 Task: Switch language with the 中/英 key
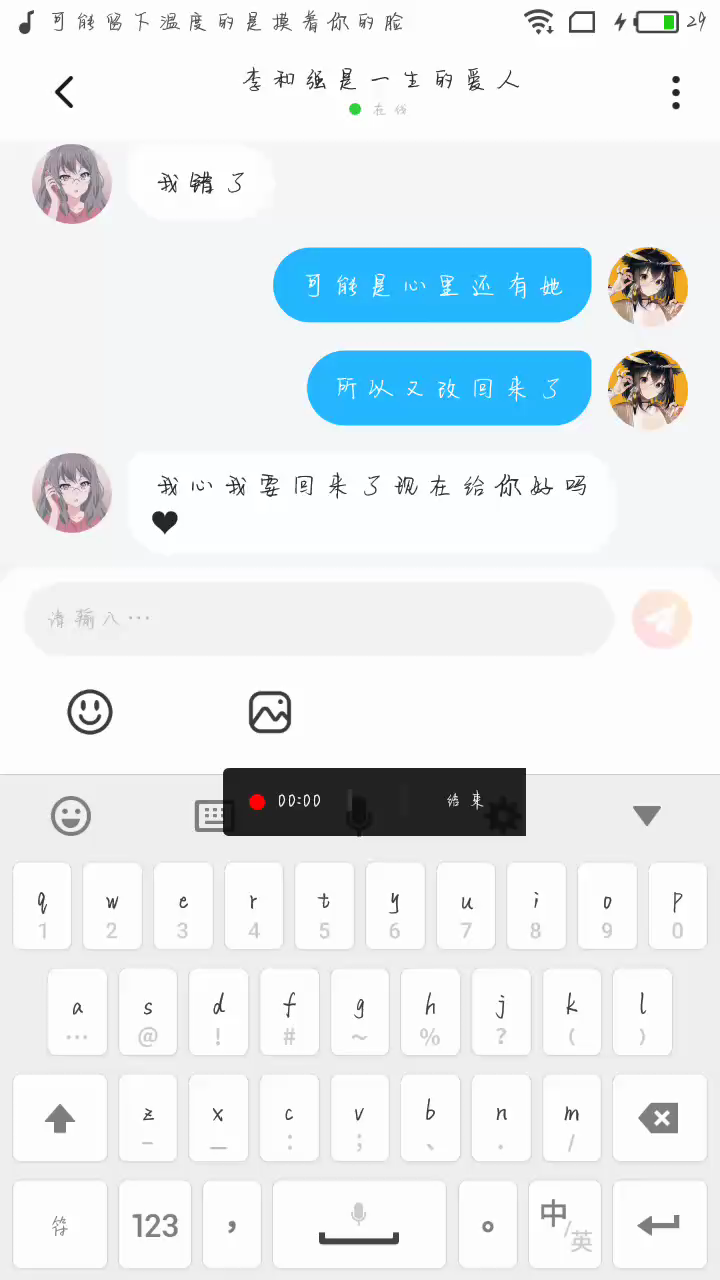pyautogui.click(x=565, y=1225)
